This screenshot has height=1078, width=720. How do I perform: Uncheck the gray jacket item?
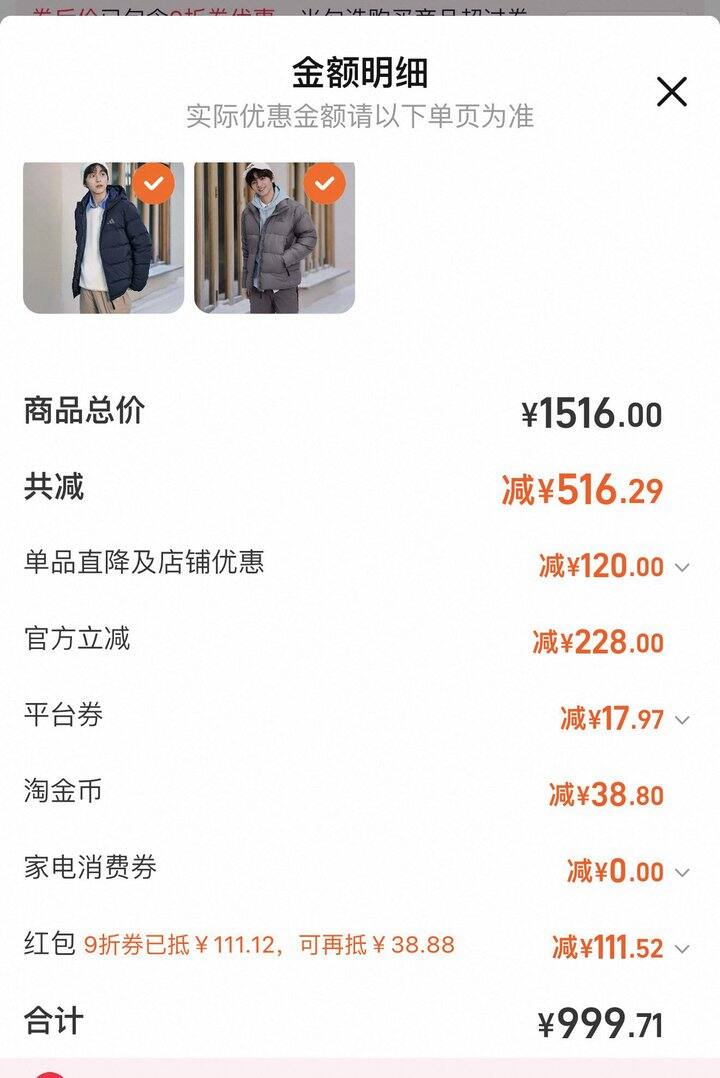pos(324,183)
